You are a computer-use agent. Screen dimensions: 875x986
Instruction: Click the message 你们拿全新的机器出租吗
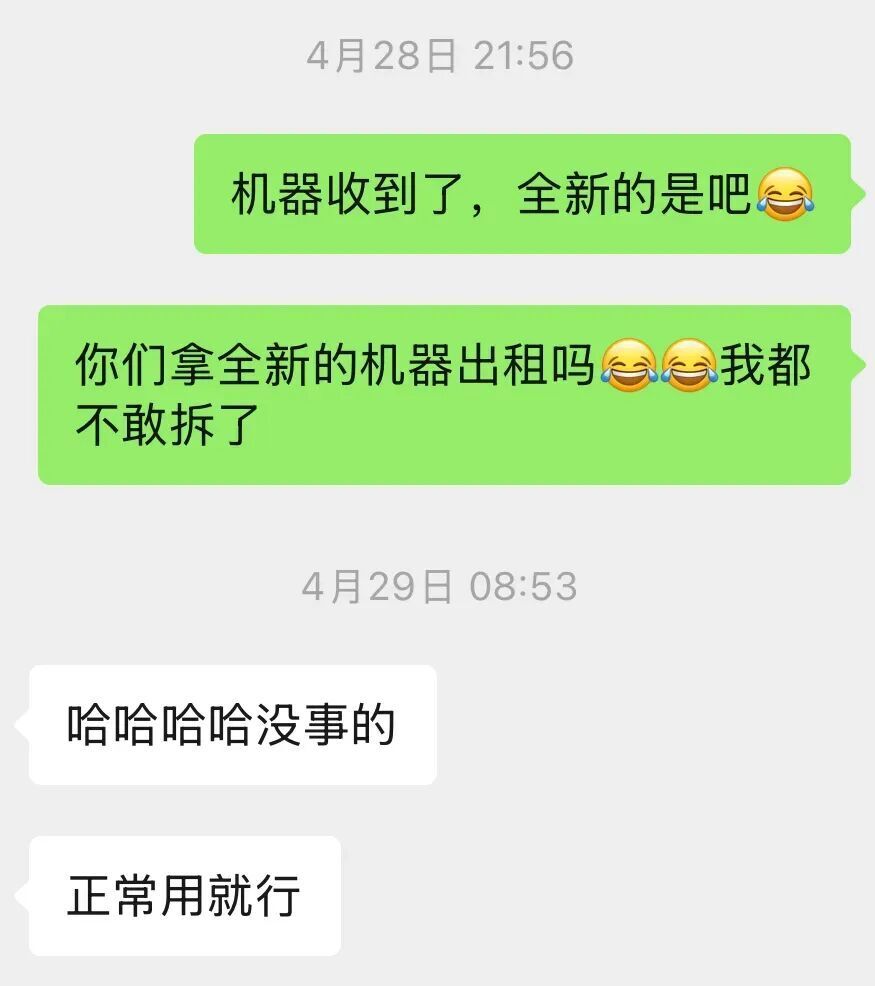(x=440, y=394)
